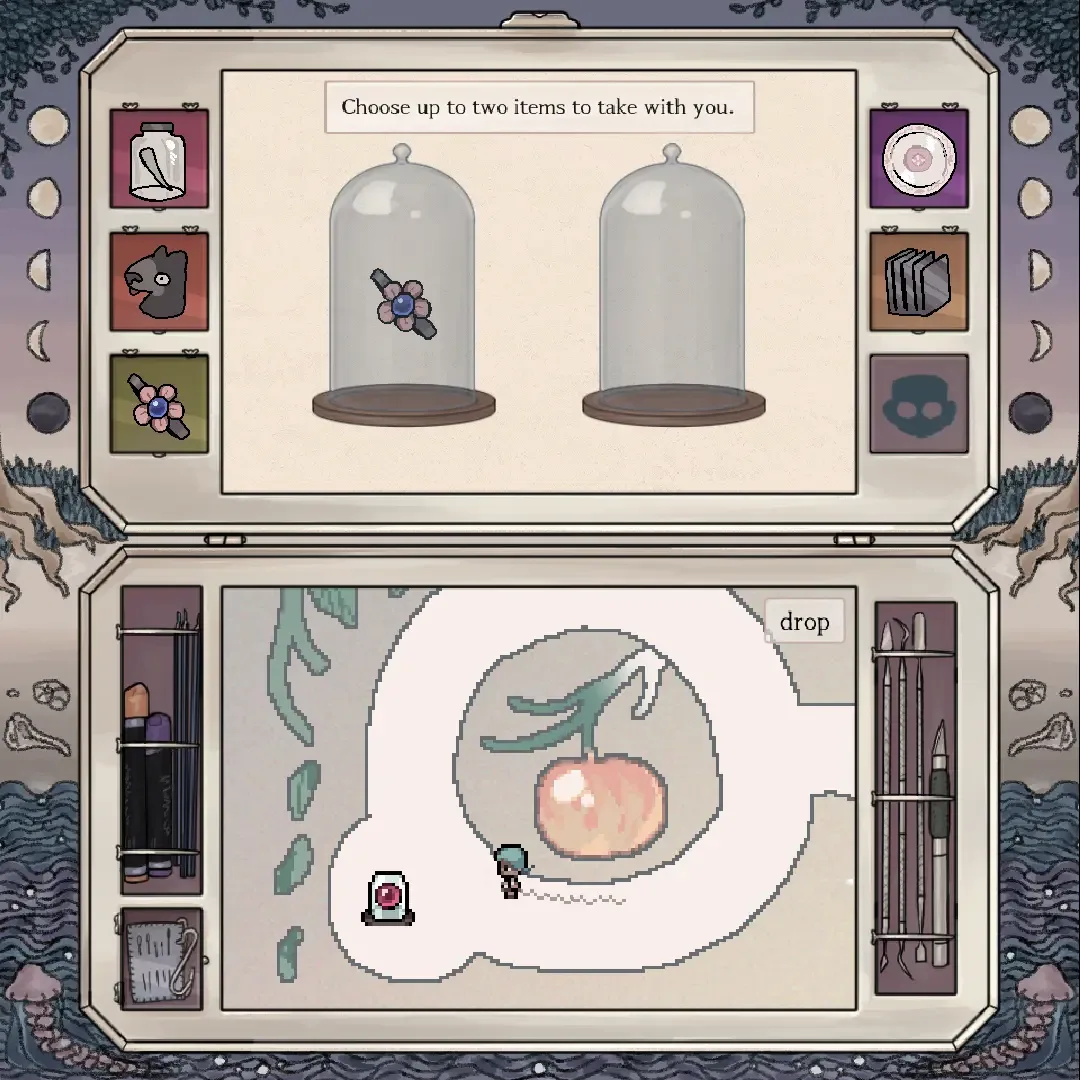This screenshot has width=1080, height=1080.
Task: Tap the drop button
Action: pos(804,622)
